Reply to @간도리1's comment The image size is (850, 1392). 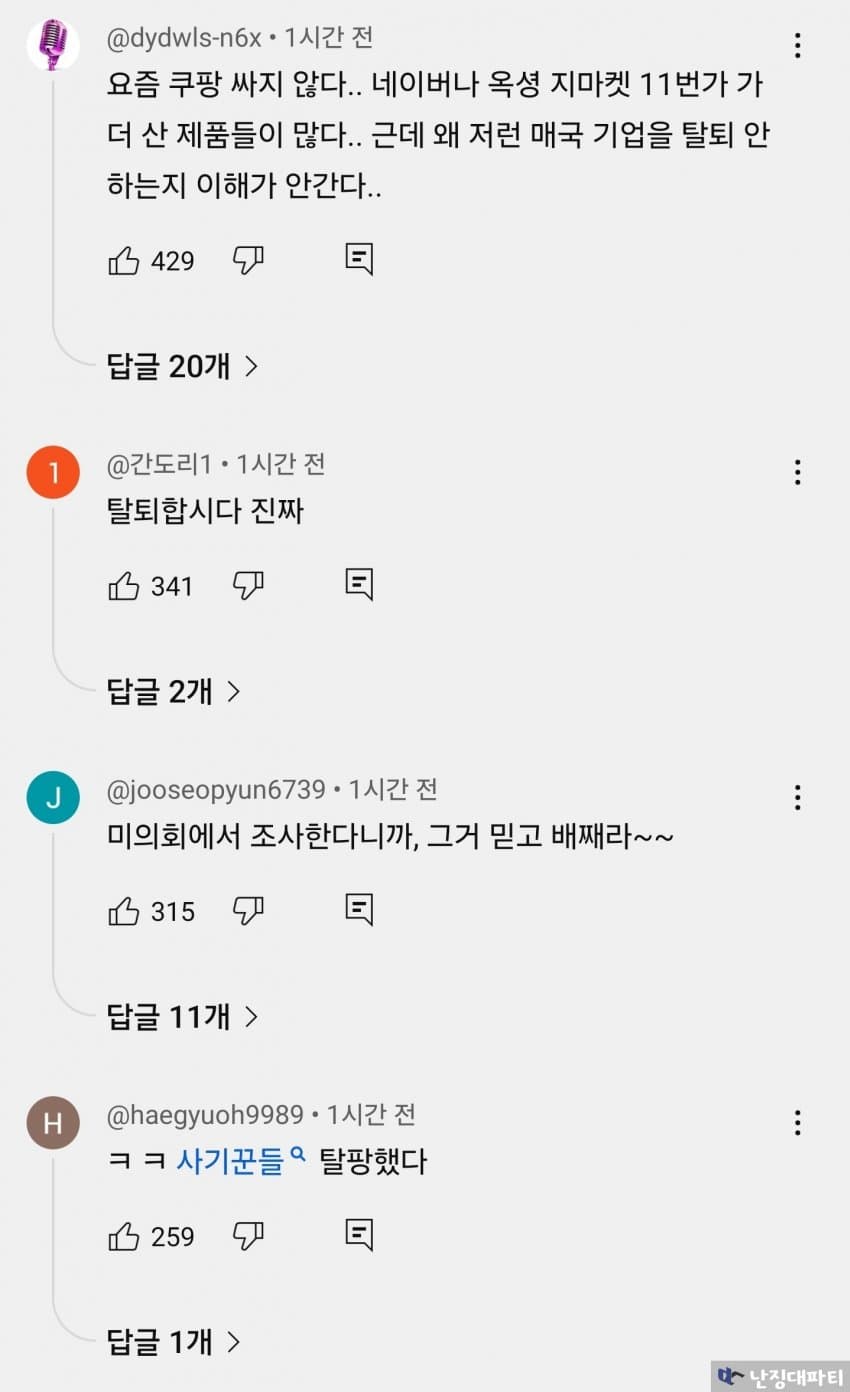coord(359,584)
